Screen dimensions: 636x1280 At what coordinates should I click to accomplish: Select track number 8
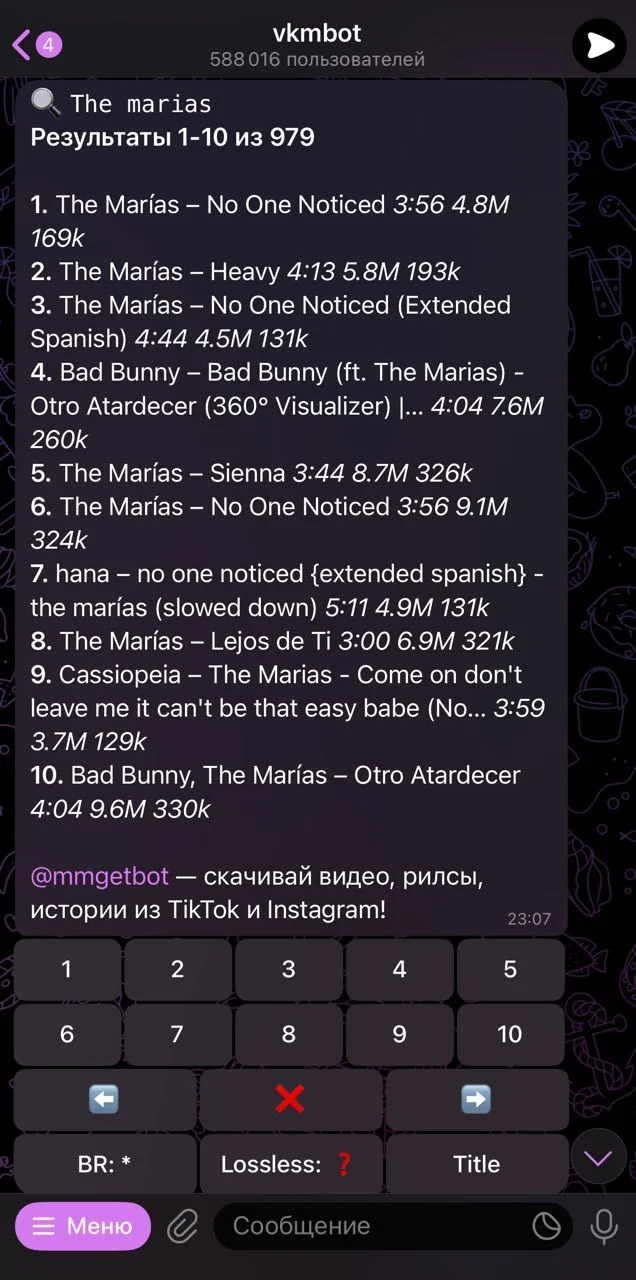(288, 1034)
